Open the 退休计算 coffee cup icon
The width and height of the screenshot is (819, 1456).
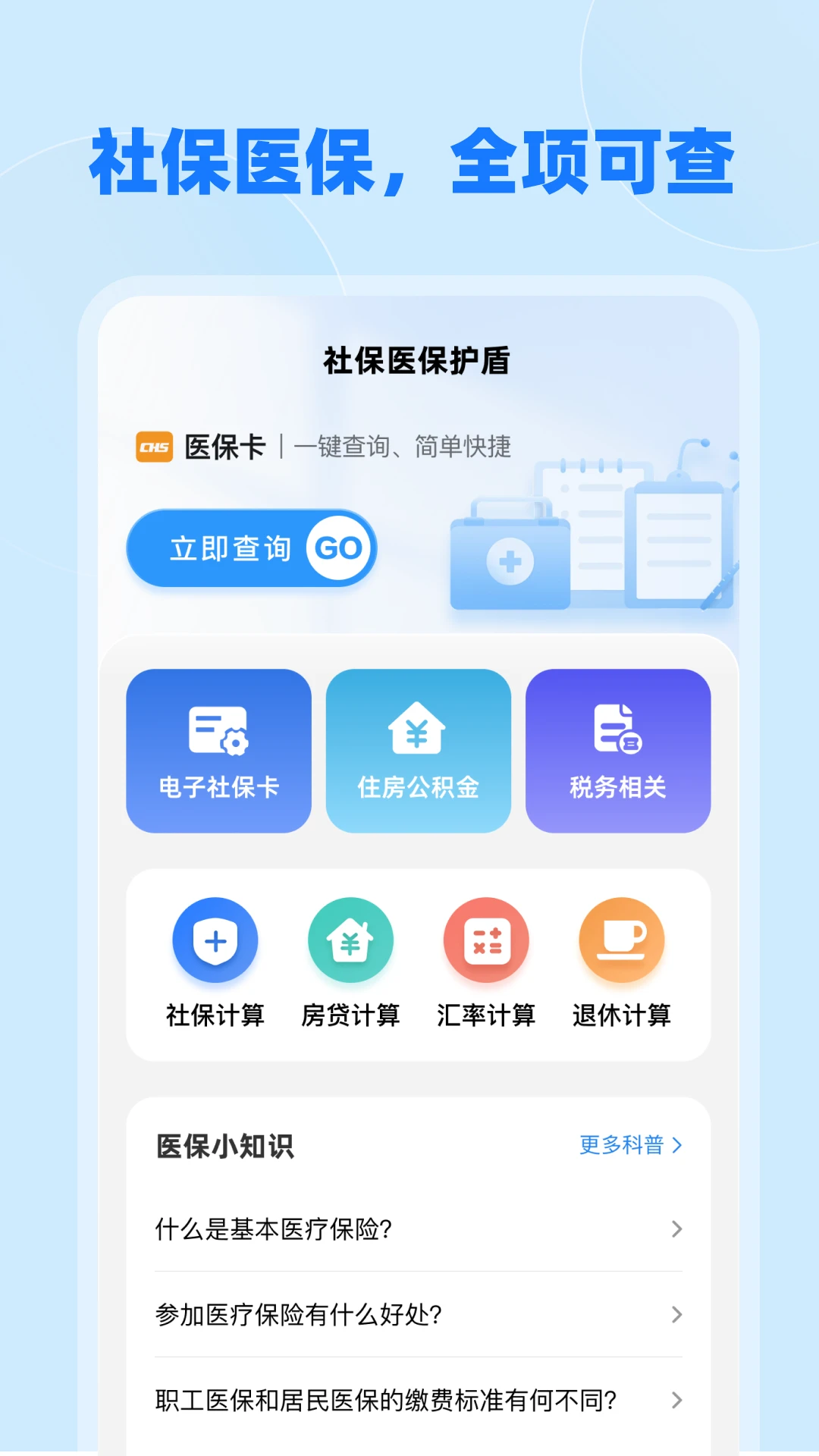(622, 940)
